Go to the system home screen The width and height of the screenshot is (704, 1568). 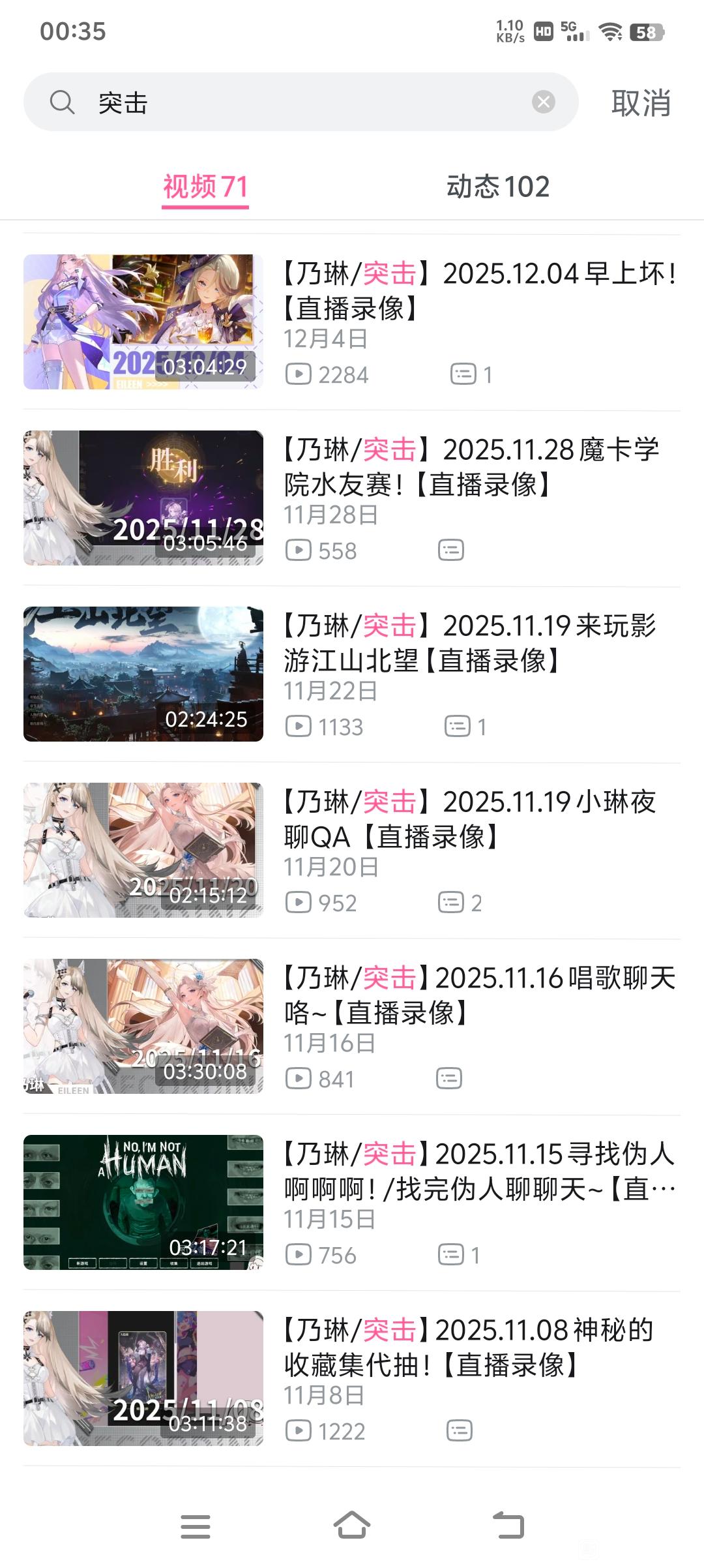[x=352, y=1526]
